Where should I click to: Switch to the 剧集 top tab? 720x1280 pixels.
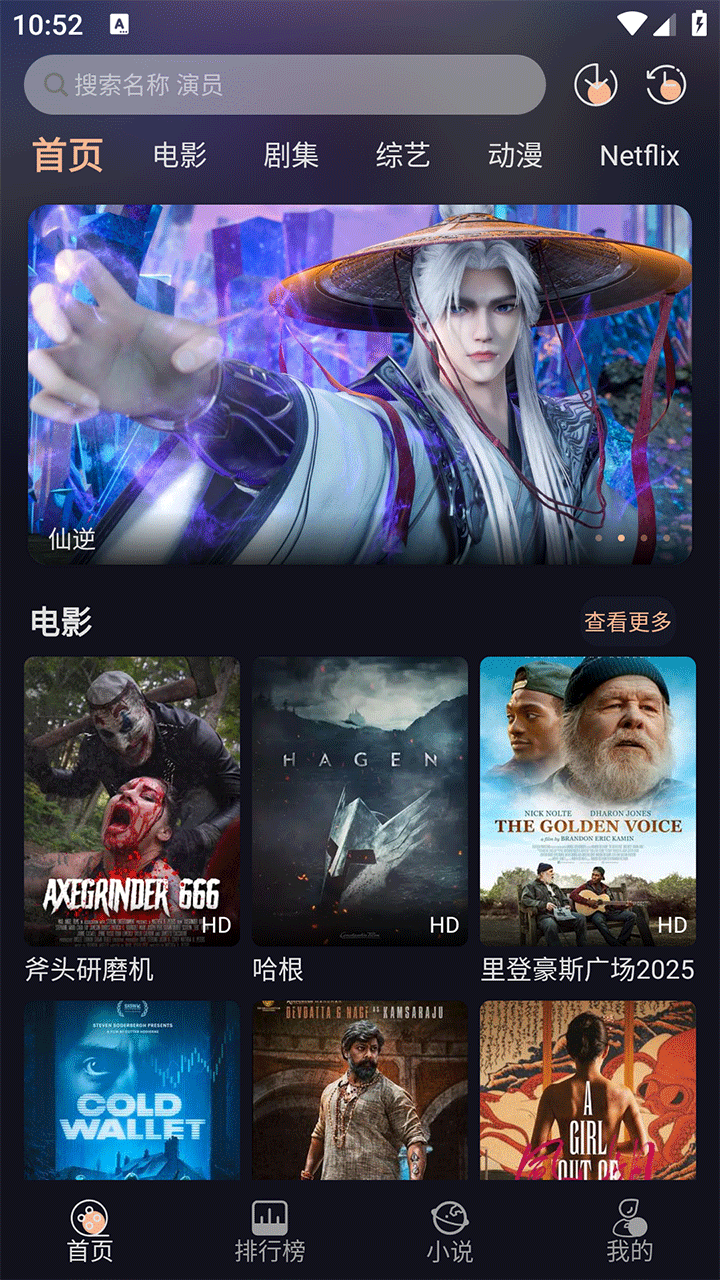pos(291,156)
